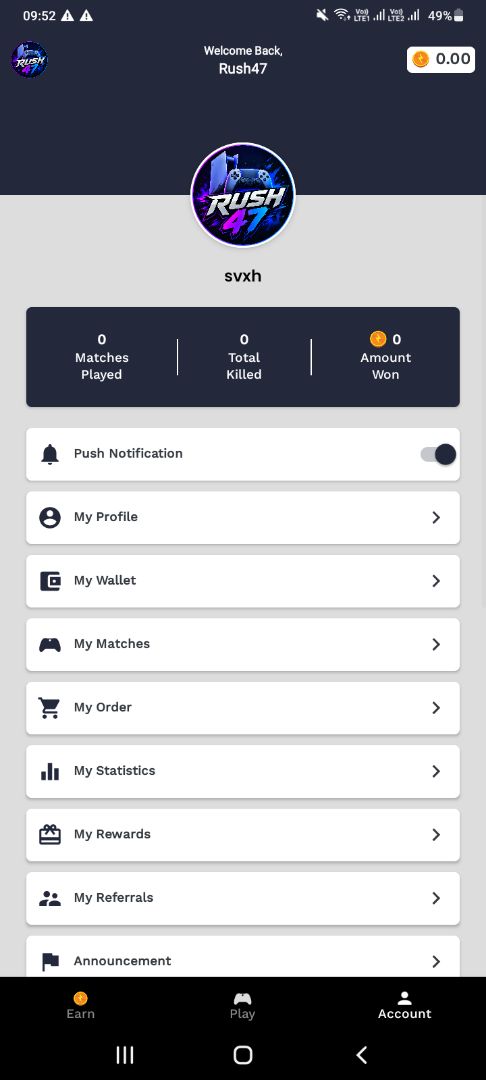Open My Referrals
Screen dimensions: 486x1080
point(243,897)
